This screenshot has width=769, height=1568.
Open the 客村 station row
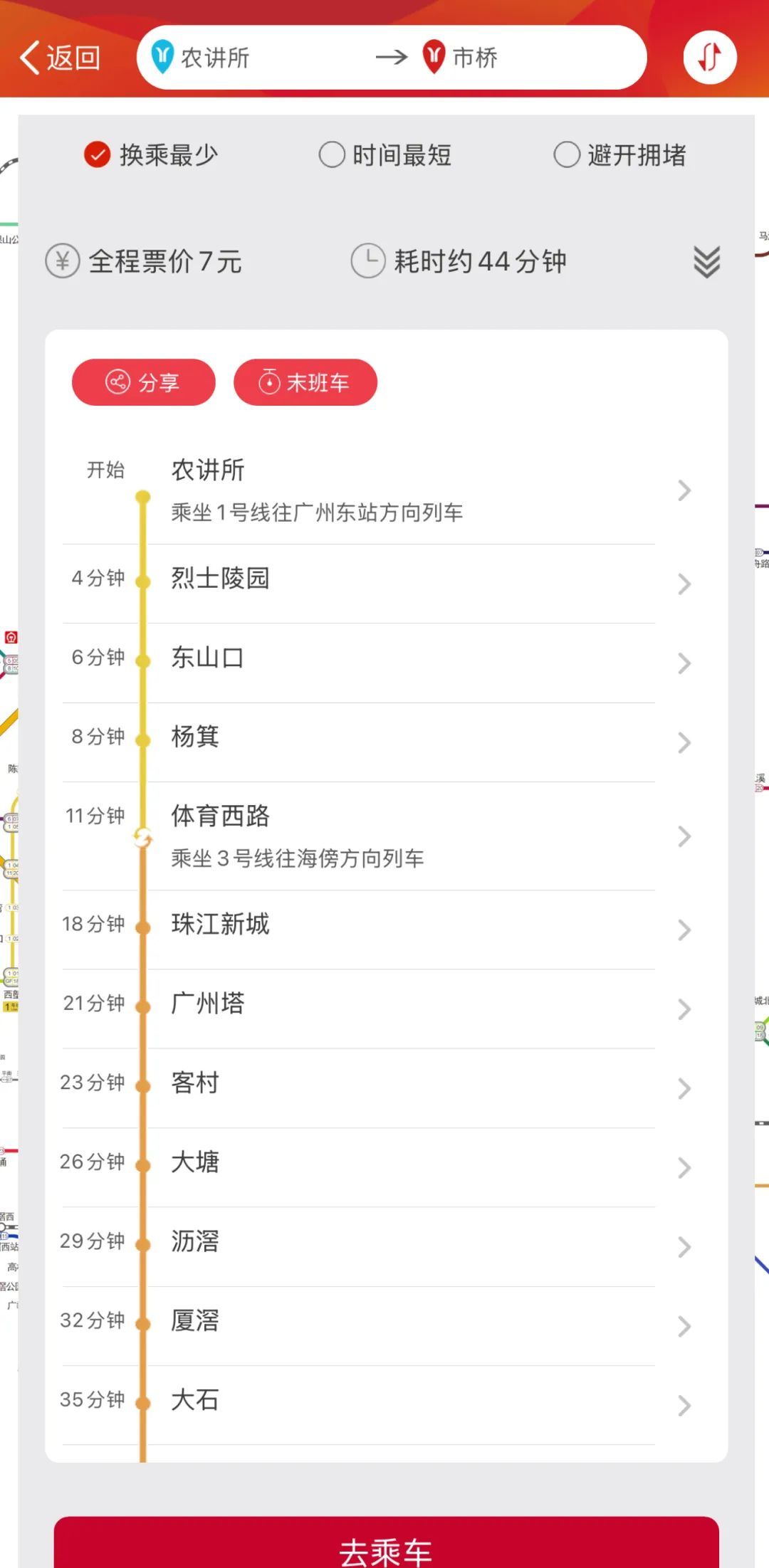click(x=384, y=1087)
